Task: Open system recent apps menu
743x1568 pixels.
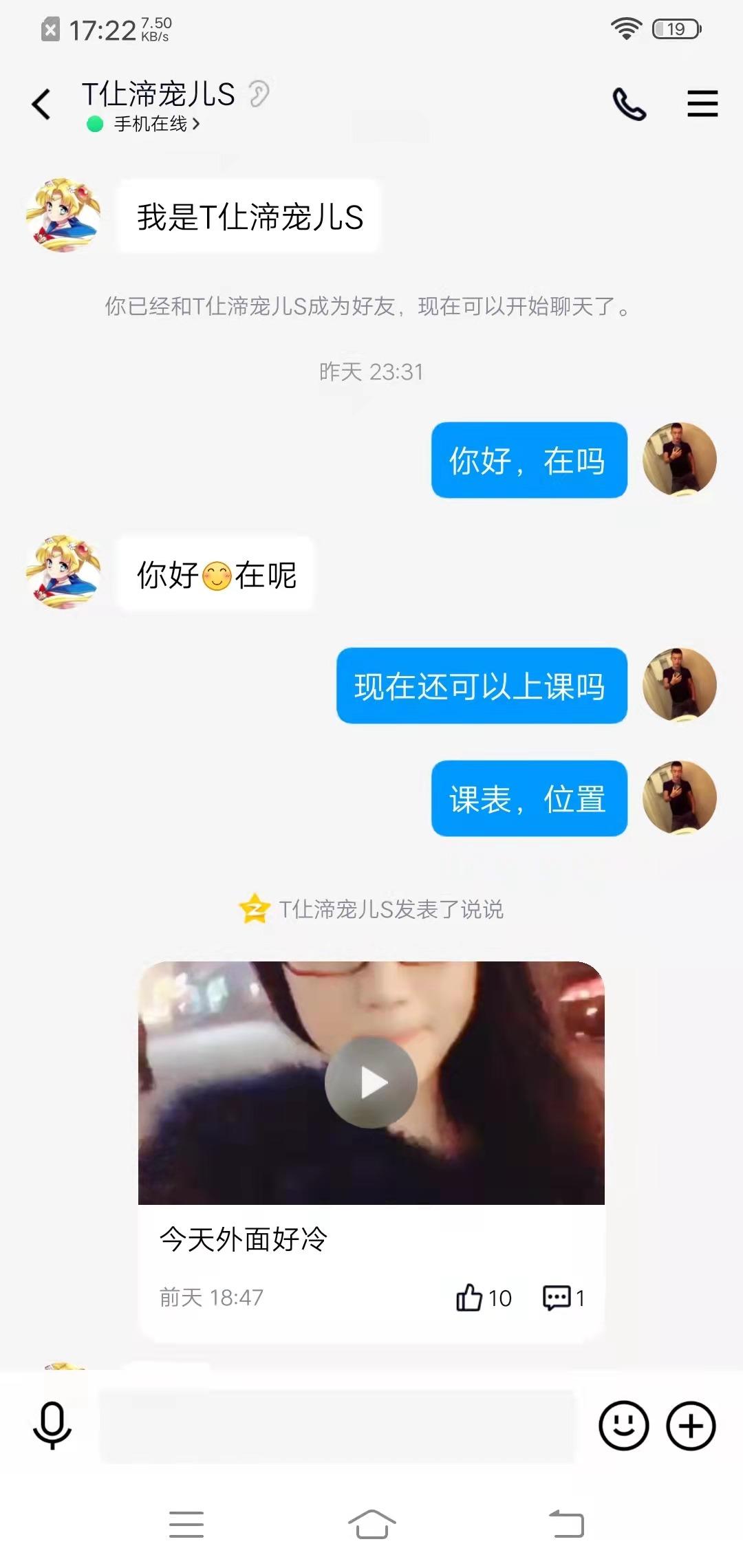Action: (x=186, y=1524)
